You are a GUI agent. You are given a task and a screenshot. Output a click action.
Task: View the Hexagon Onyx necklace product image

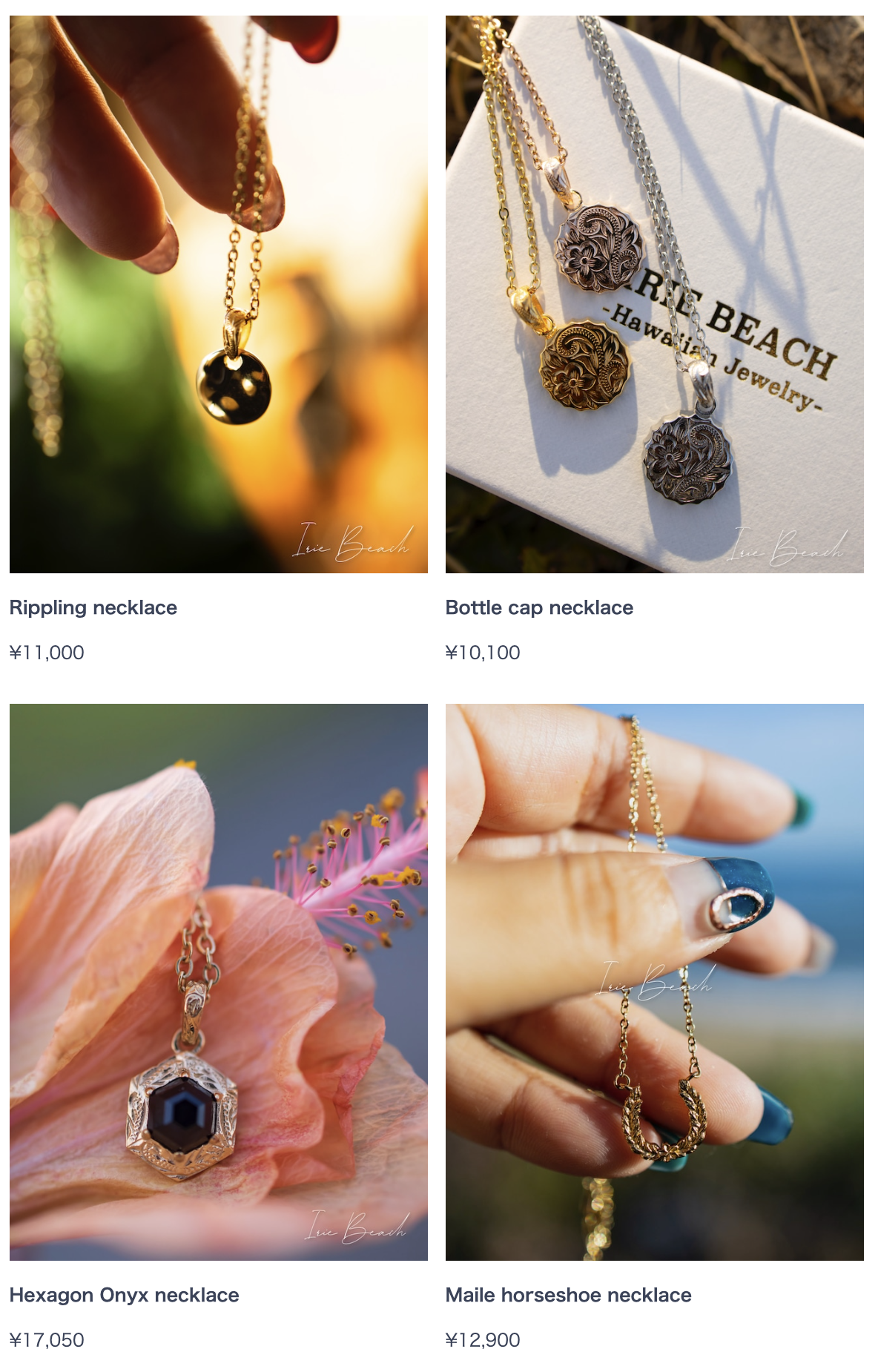click(x=218, y=981)
